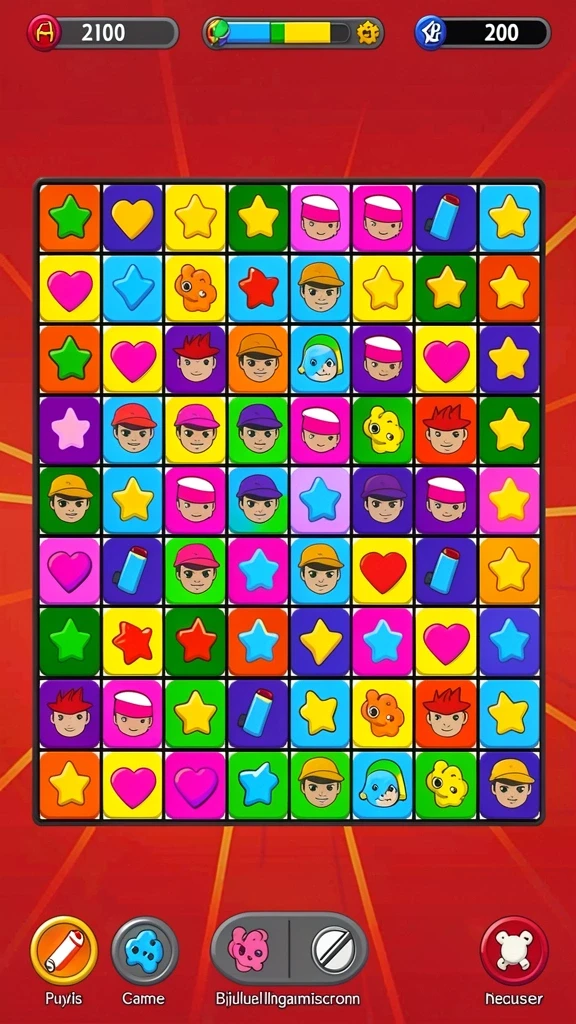This screenshot has width=576, height=1024.
Task: Tap the gear icon beside the progress bar
Action: [x=367, y=32]
